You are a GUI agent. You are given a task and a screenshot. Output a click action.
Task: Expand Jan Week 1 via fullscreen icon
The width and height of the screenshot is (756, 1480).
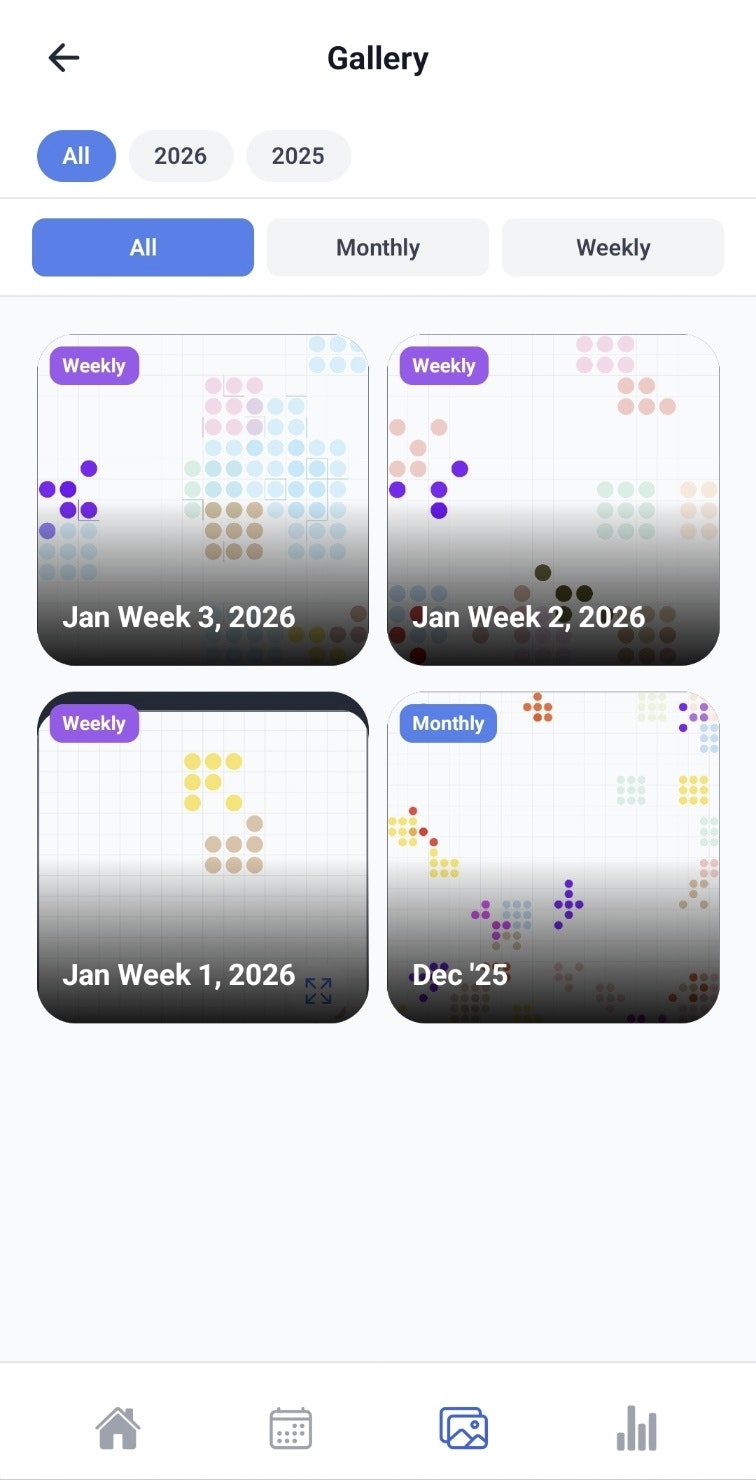pyautogui.click(x=318, y=991)
